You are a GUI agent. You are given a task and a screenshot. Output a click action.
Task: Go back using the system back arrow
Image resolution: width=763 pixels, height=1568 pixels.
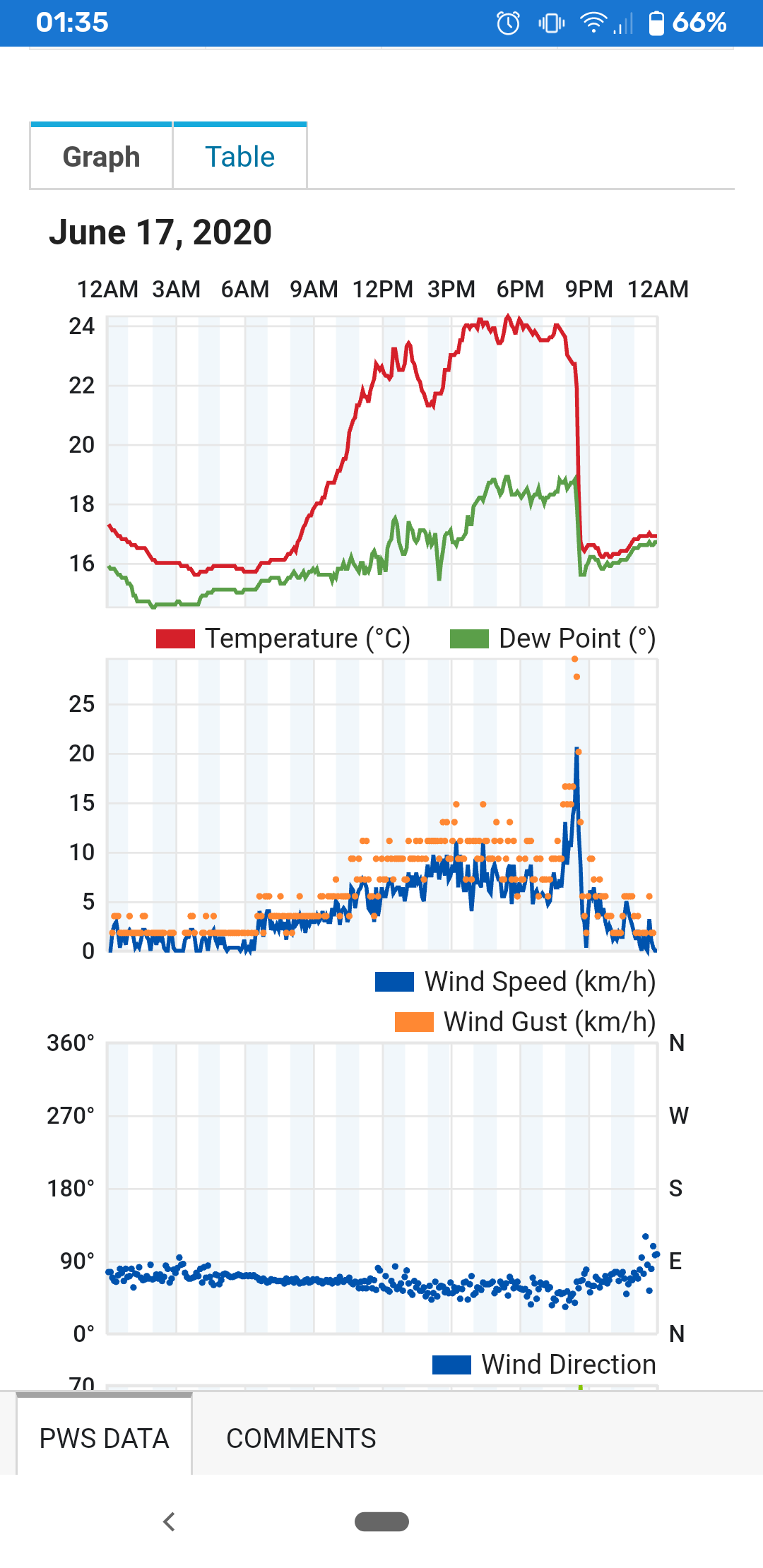pos(169,1521)
